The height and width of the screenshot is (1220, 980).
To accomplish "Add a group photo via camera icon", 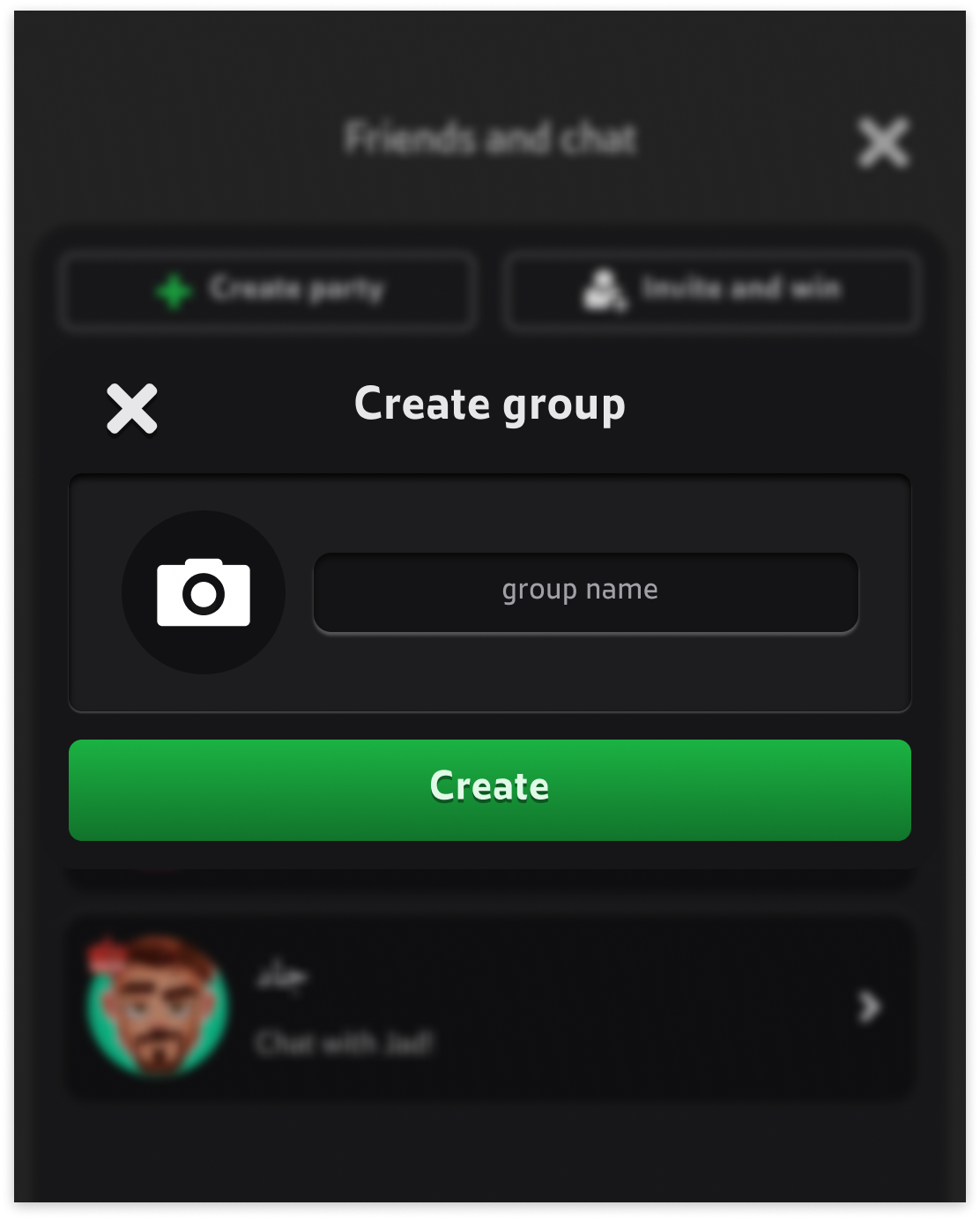I will click(204, 592).
